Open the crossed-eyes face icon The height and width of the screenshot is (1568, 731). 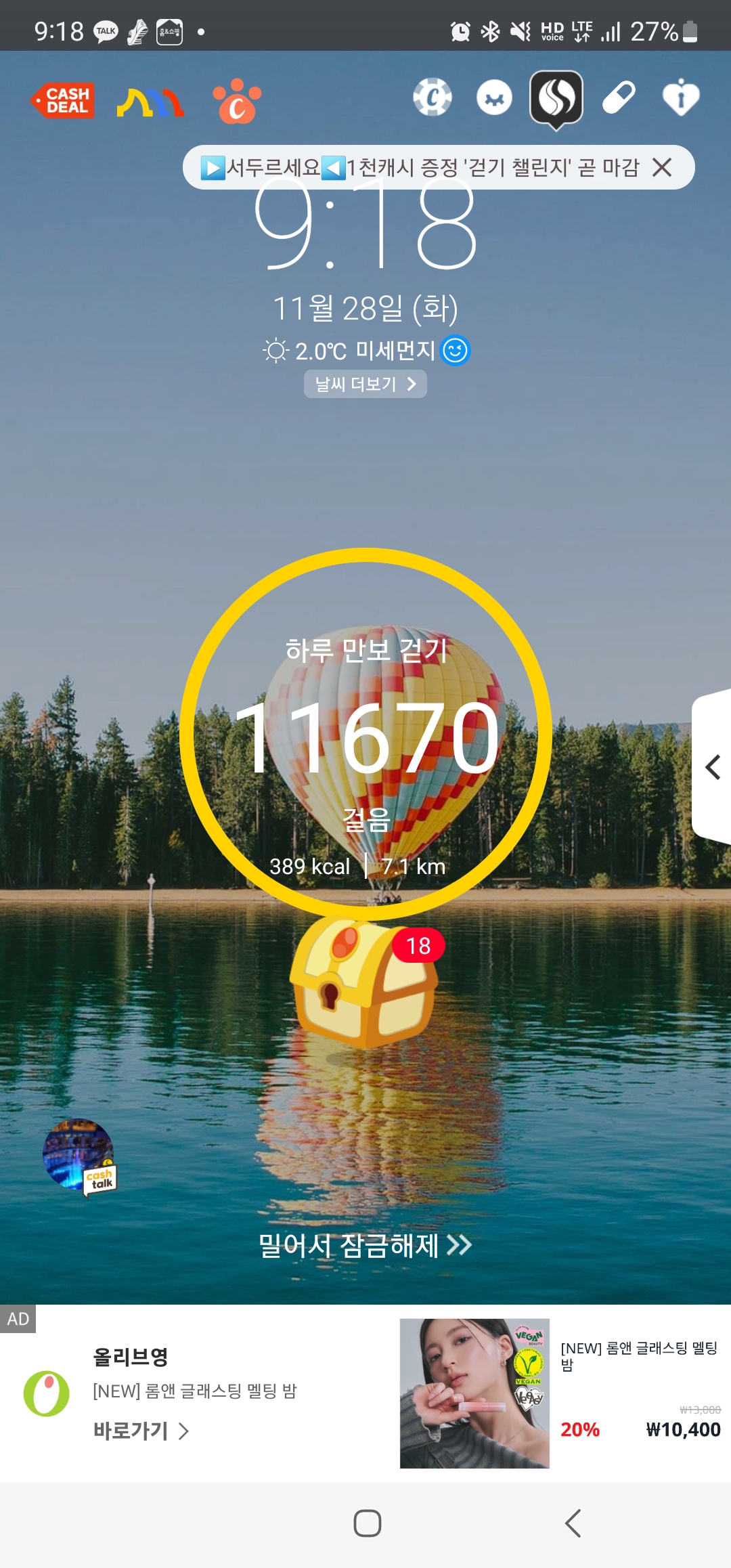[494, 98]
